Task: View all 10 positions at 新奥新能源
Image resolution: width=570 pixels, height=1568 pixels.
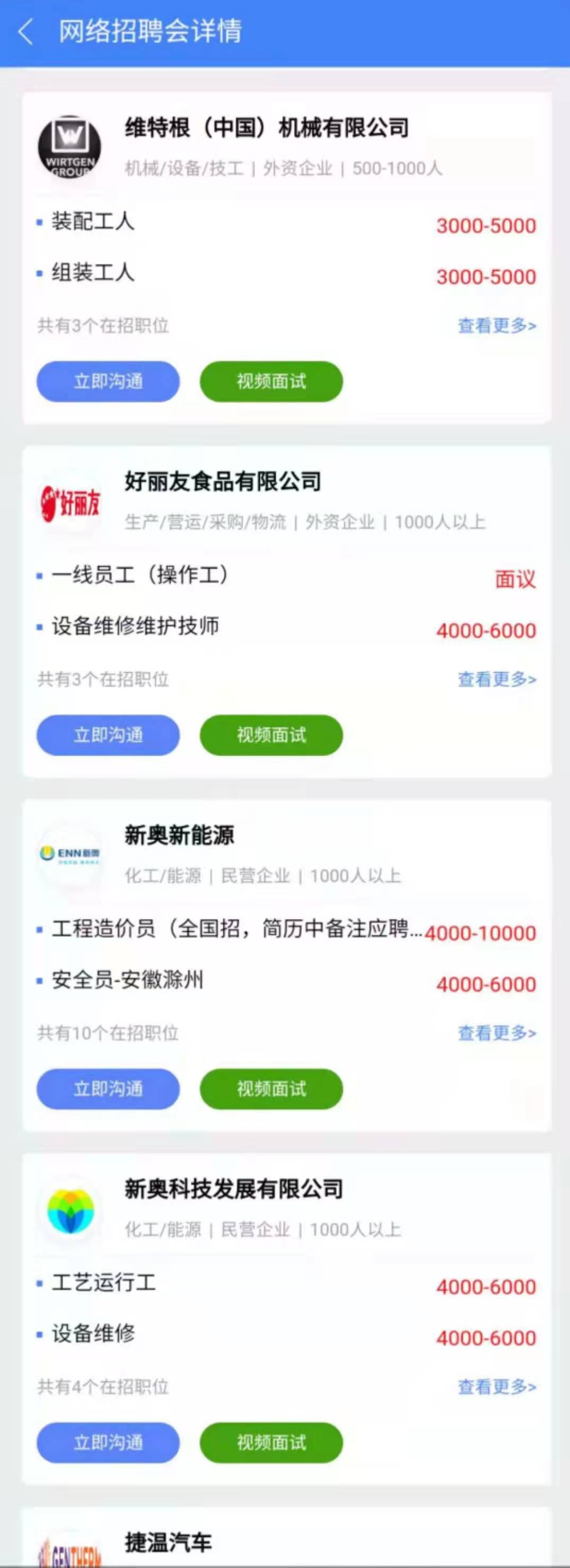Action: 496,1033
